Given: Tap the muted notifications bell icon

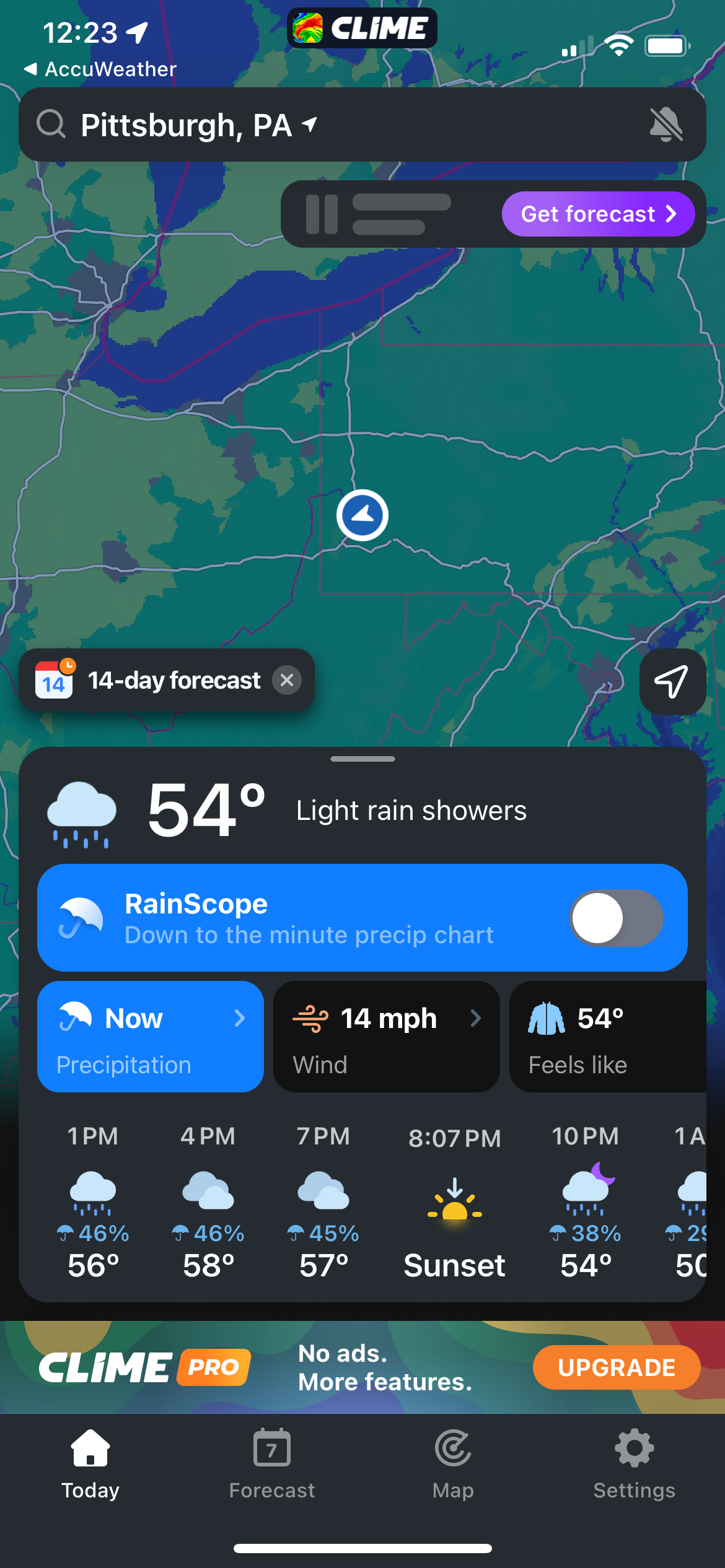Looking at the screenshot, I should click(666, 124).
